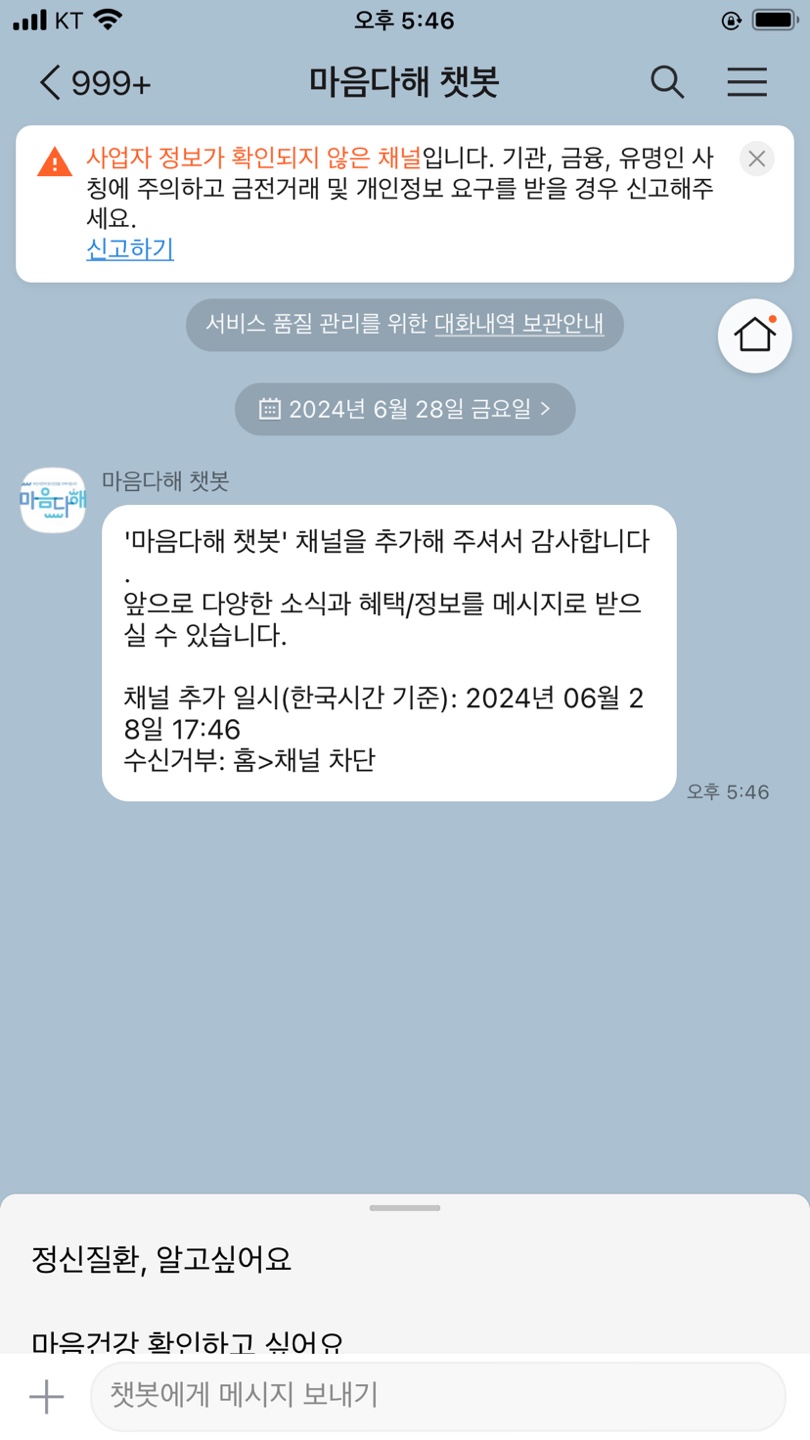Tap the 신고하기 report link
The width and height of the screenshot is (810, 1440).
pos(130,249)
